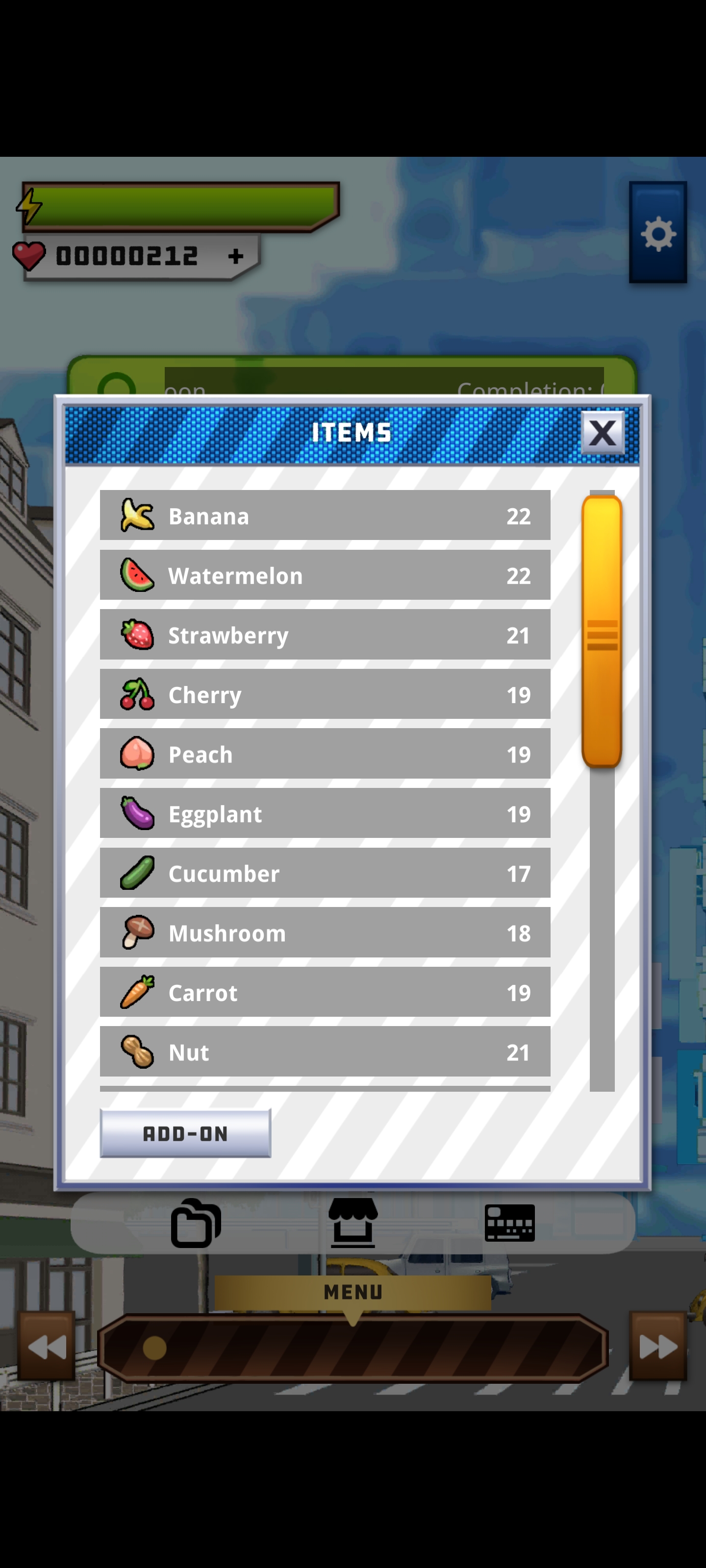The image size is (706, 1568).
Task: Close the Items dialog
Action: [602, 433]
